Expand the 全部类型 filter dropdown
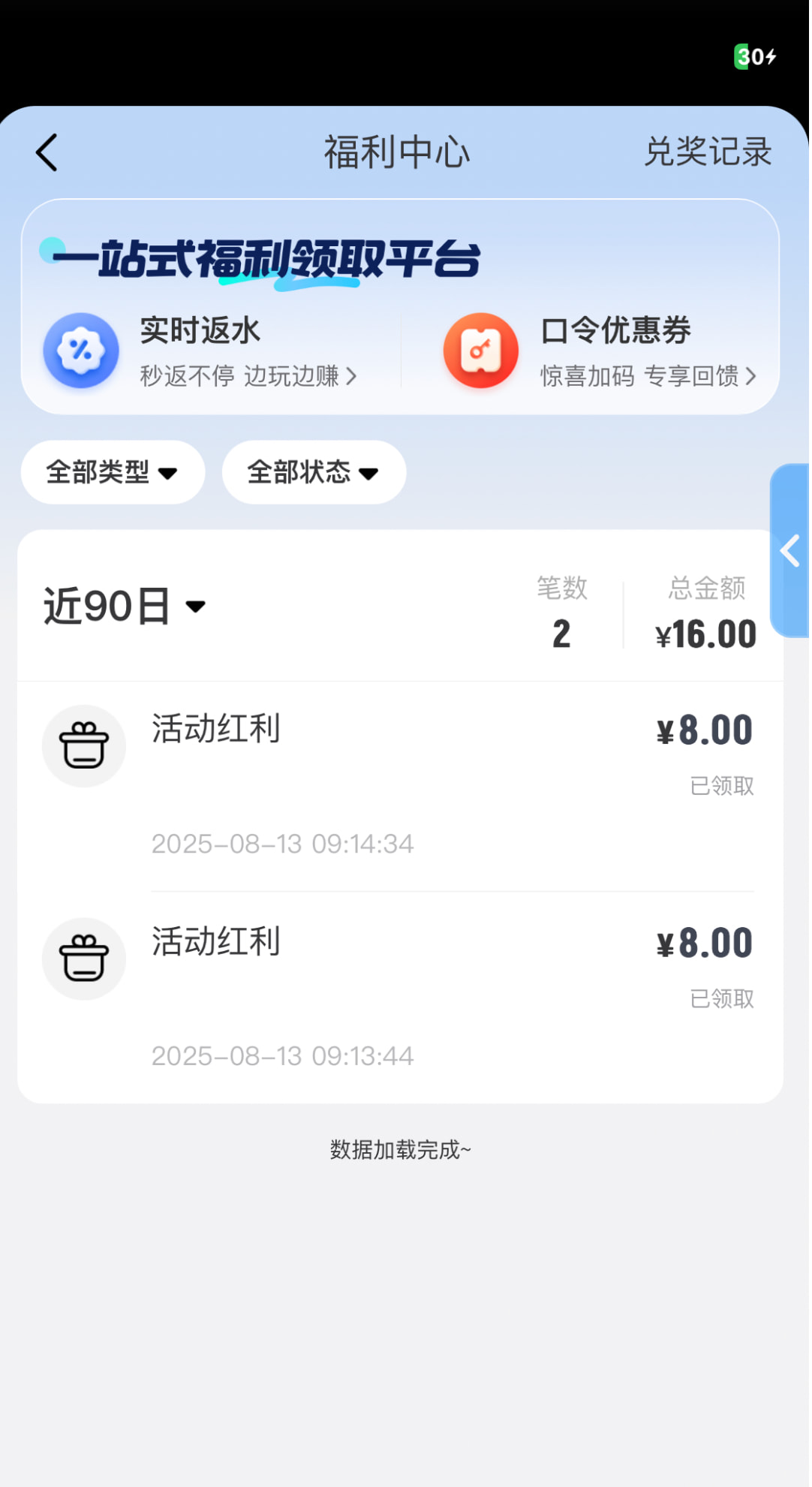The image size is (812, 1487). pyautogui.click(x=113, y=472)
